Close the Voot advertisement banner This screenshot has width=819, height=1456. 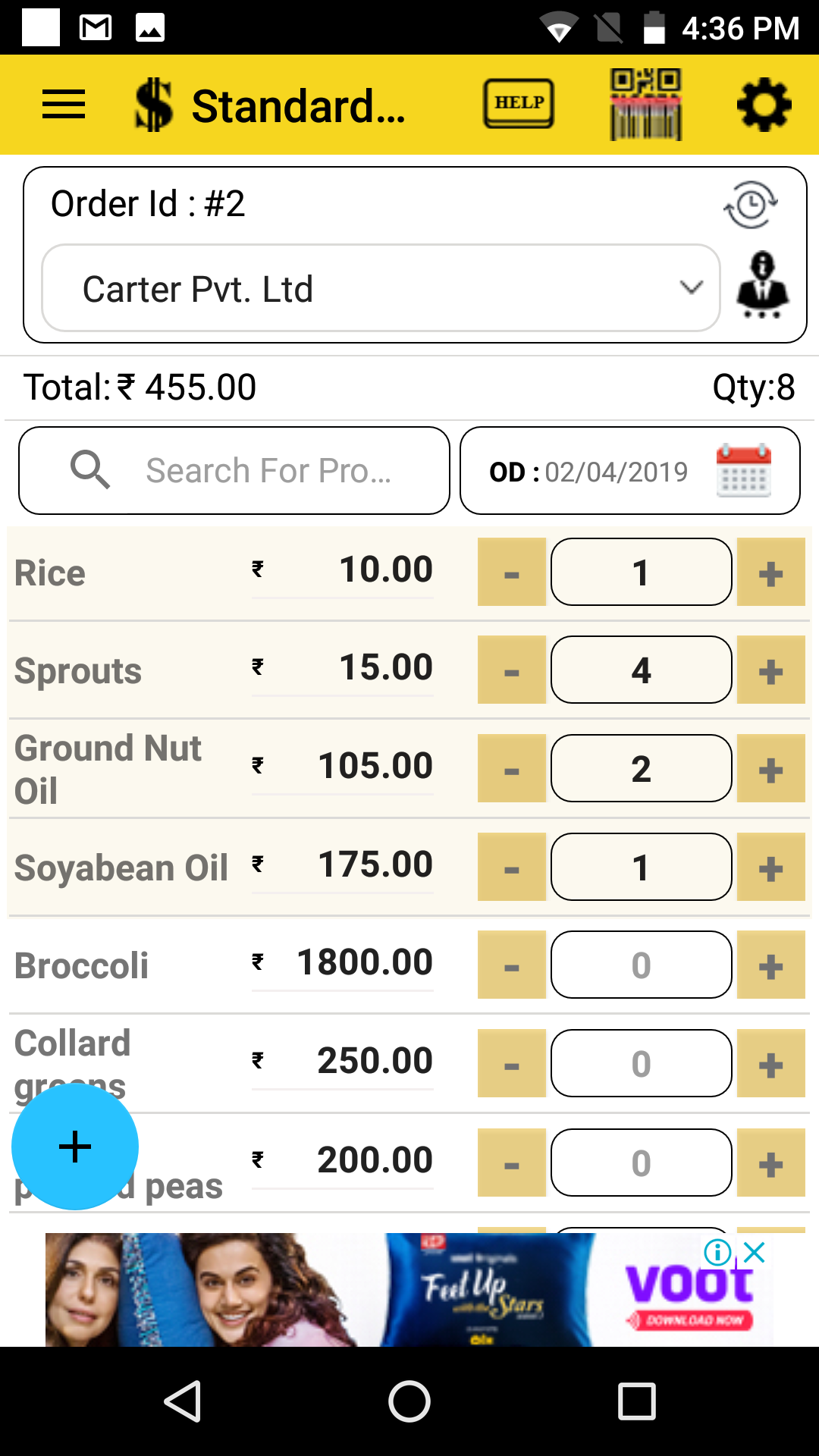click(x=754, y=1252)
